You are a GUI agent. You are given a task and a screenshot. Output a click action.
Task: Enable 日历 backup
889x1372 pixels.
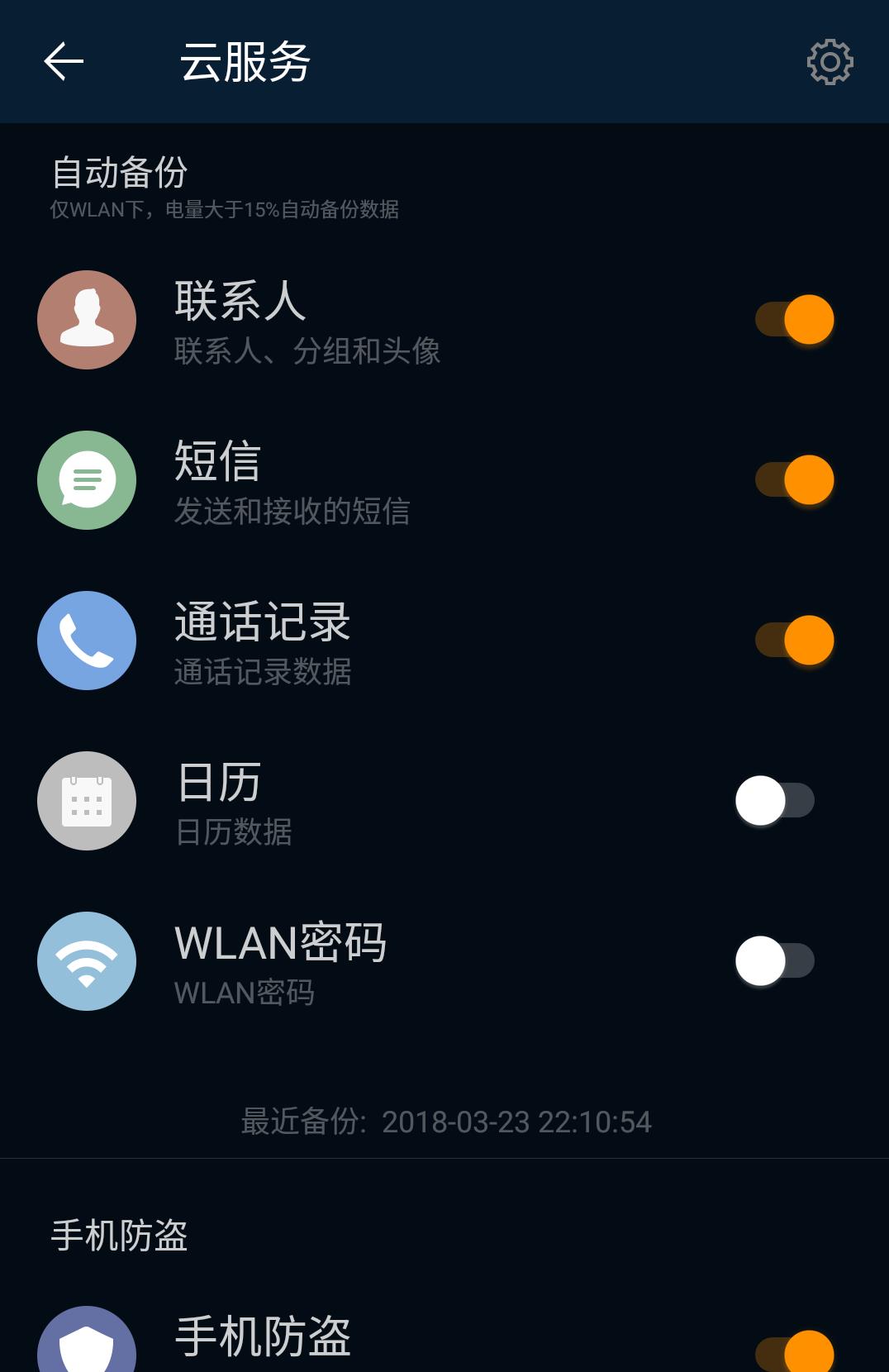pyautogui.click(x=775, y=801)
